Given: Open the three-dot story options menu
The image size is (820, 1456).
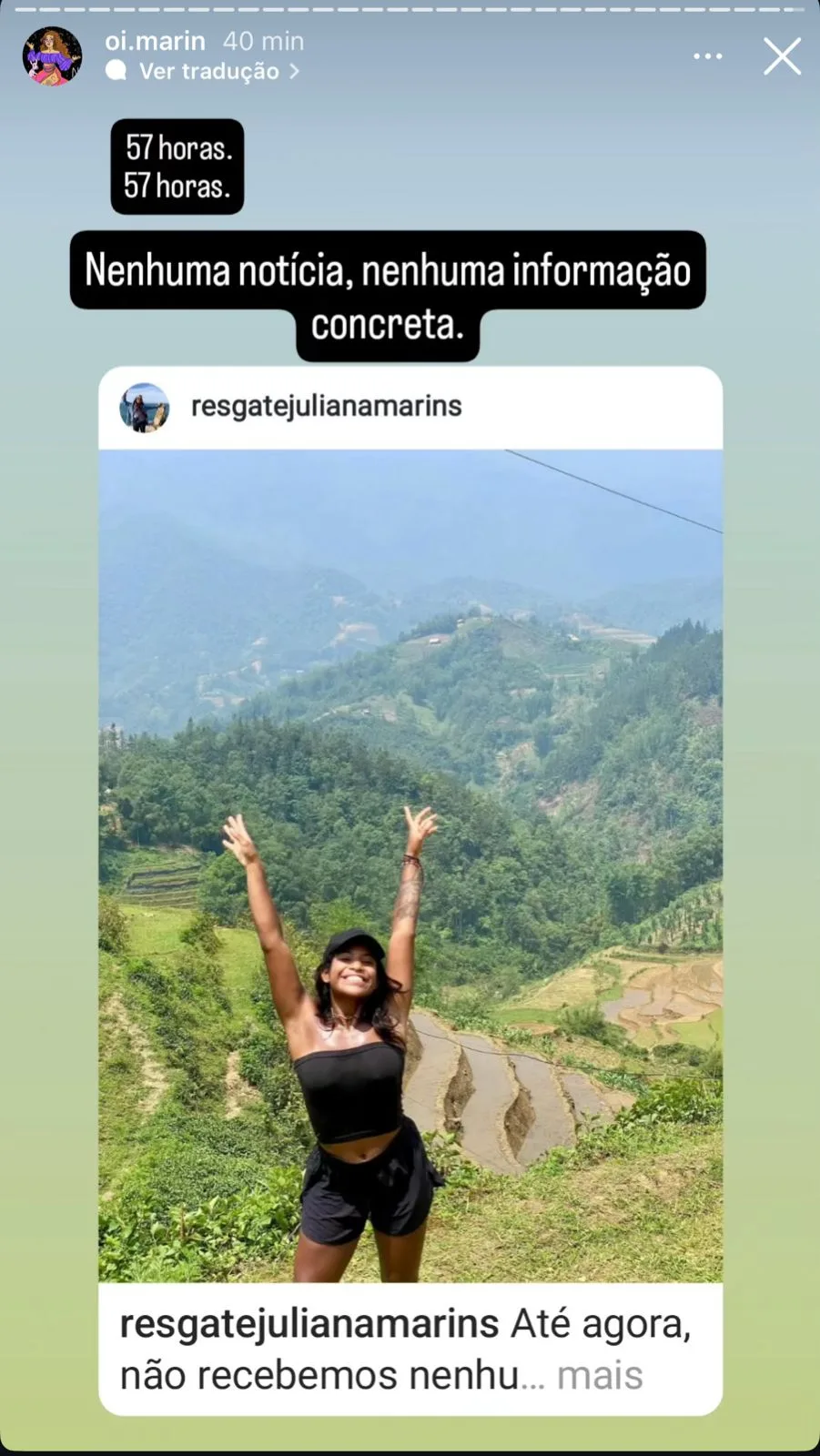Looking at the screenshot, I should 708,56.
